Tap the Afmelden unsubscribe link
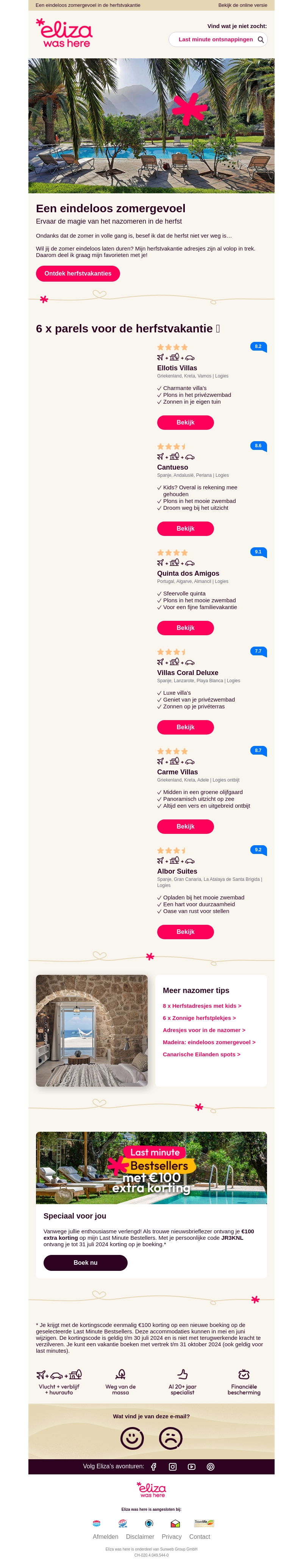303x1568 pixels. [105, 1536]
